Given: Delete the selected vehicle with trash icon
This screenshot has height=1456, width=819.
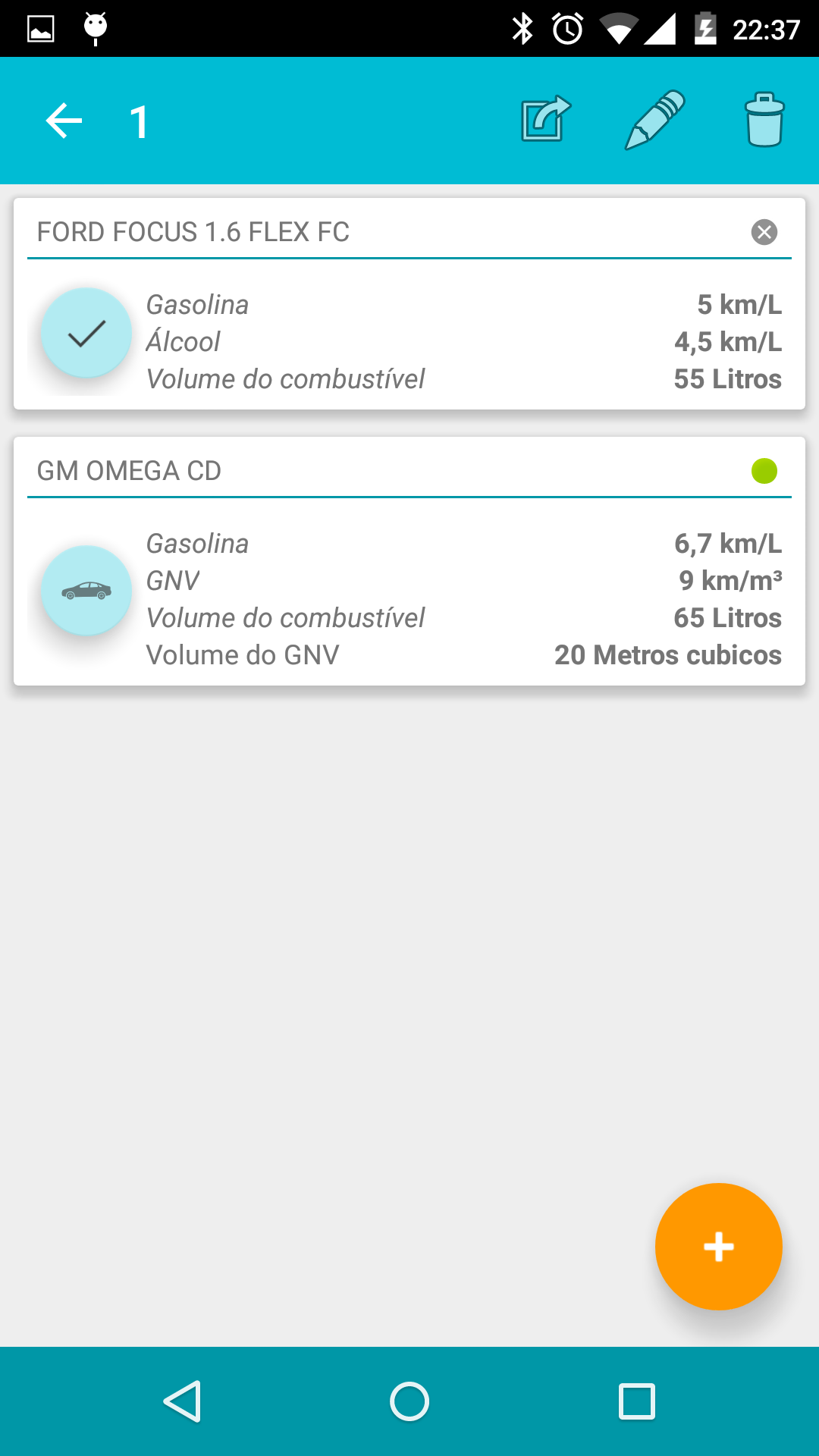Looking at the screenshot, I should (x=764, y=120).
